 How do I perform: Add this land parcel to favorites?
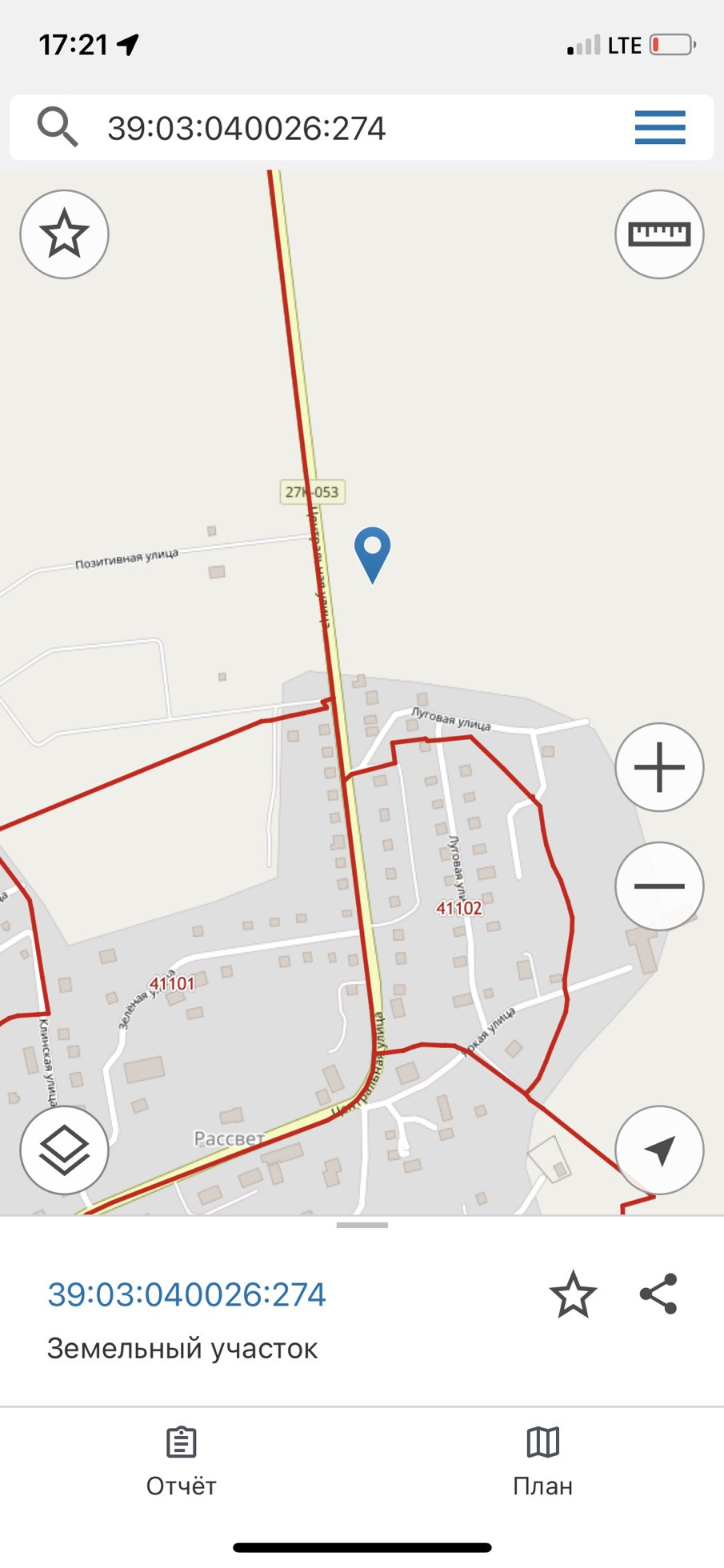(x=573, y=1294)
